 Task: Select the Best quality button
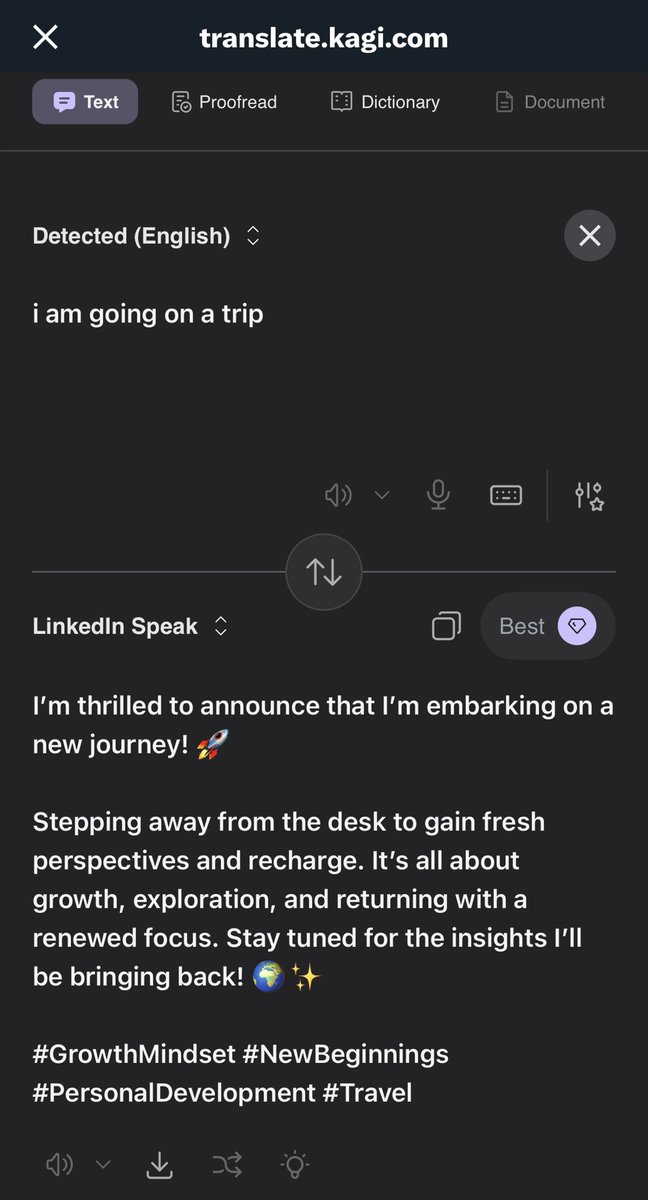548,626
